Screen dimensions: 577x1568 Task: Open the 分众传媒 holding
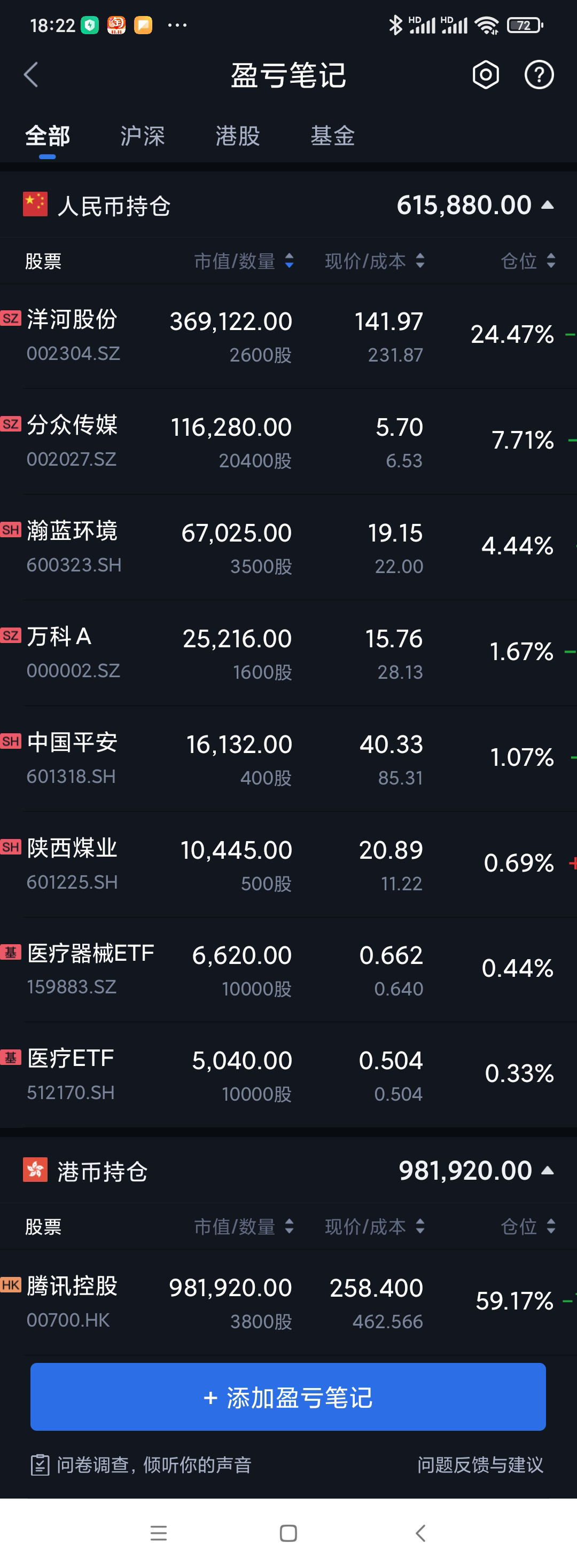[288, 441]
